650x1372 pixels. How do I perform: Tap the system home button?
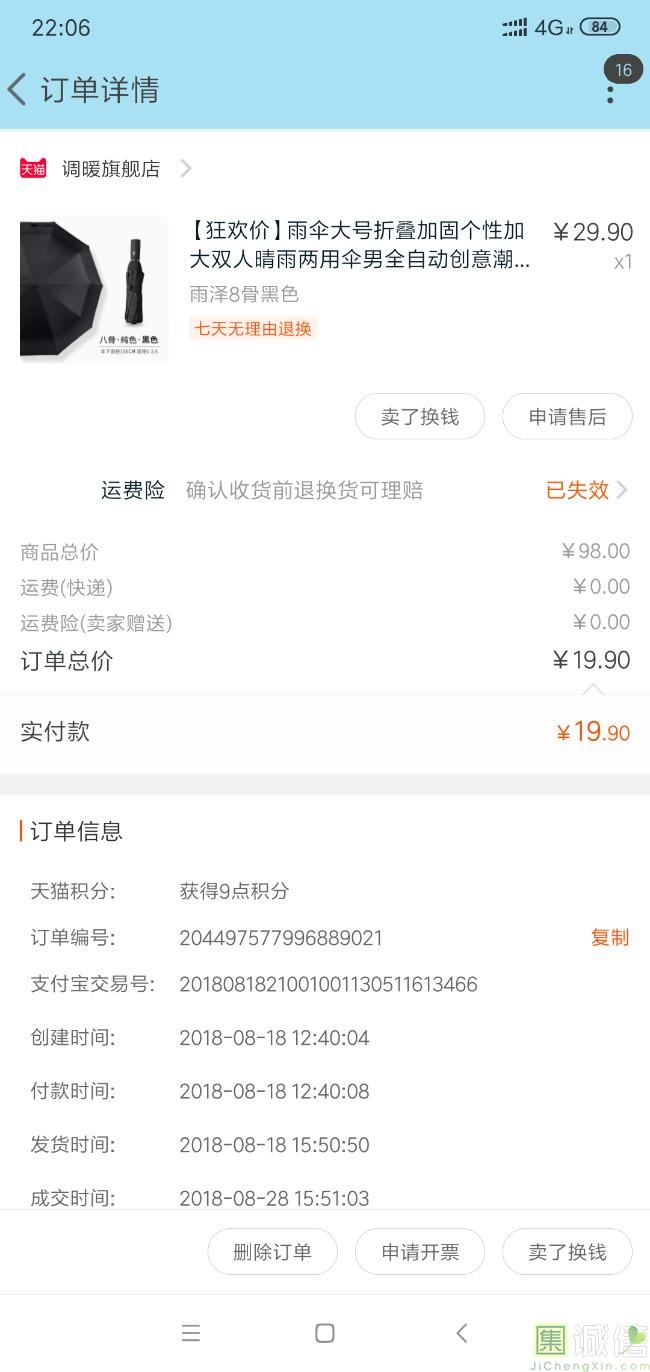[x=325, y=1333]
